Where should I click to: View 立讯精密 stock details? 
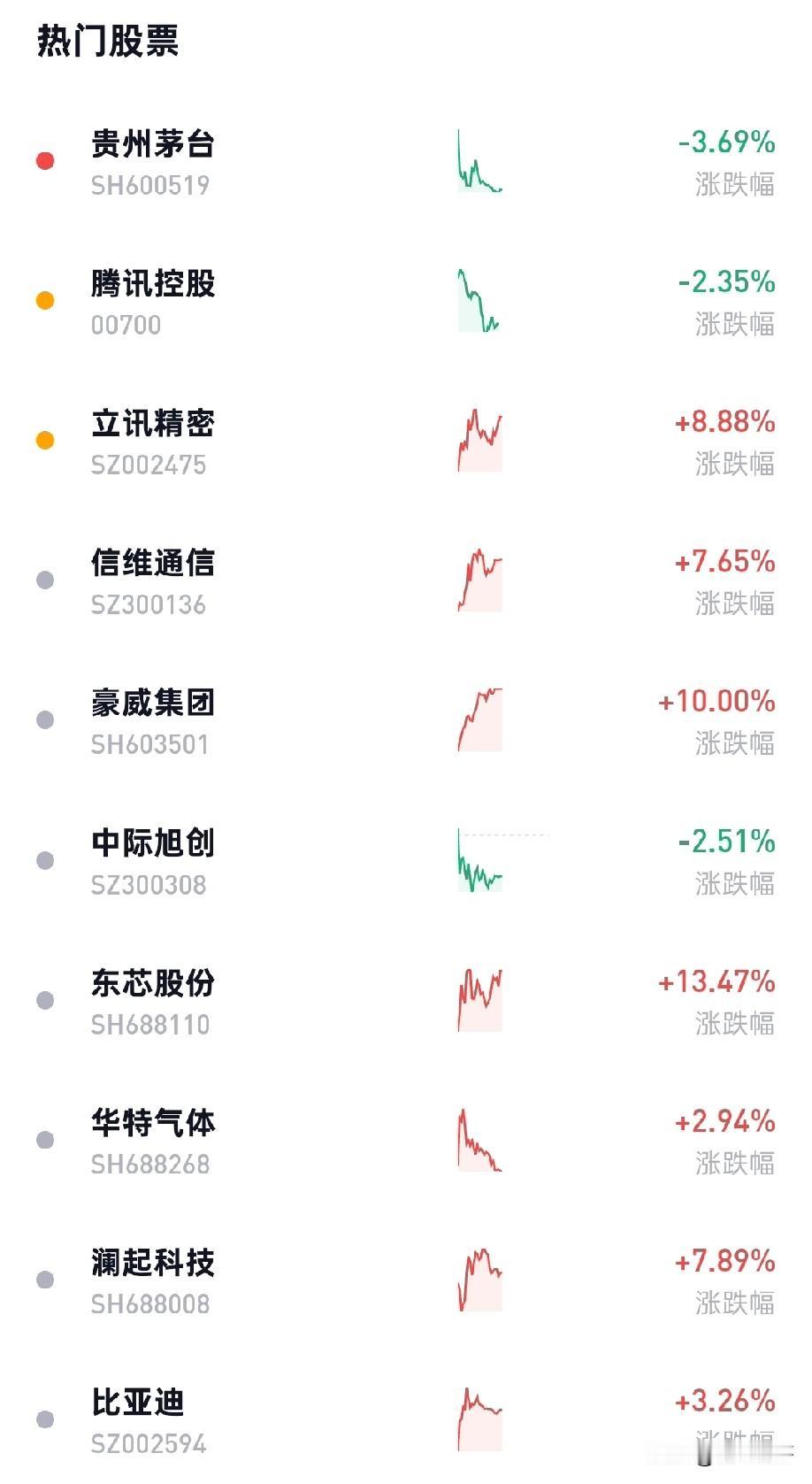coord(152,424)
